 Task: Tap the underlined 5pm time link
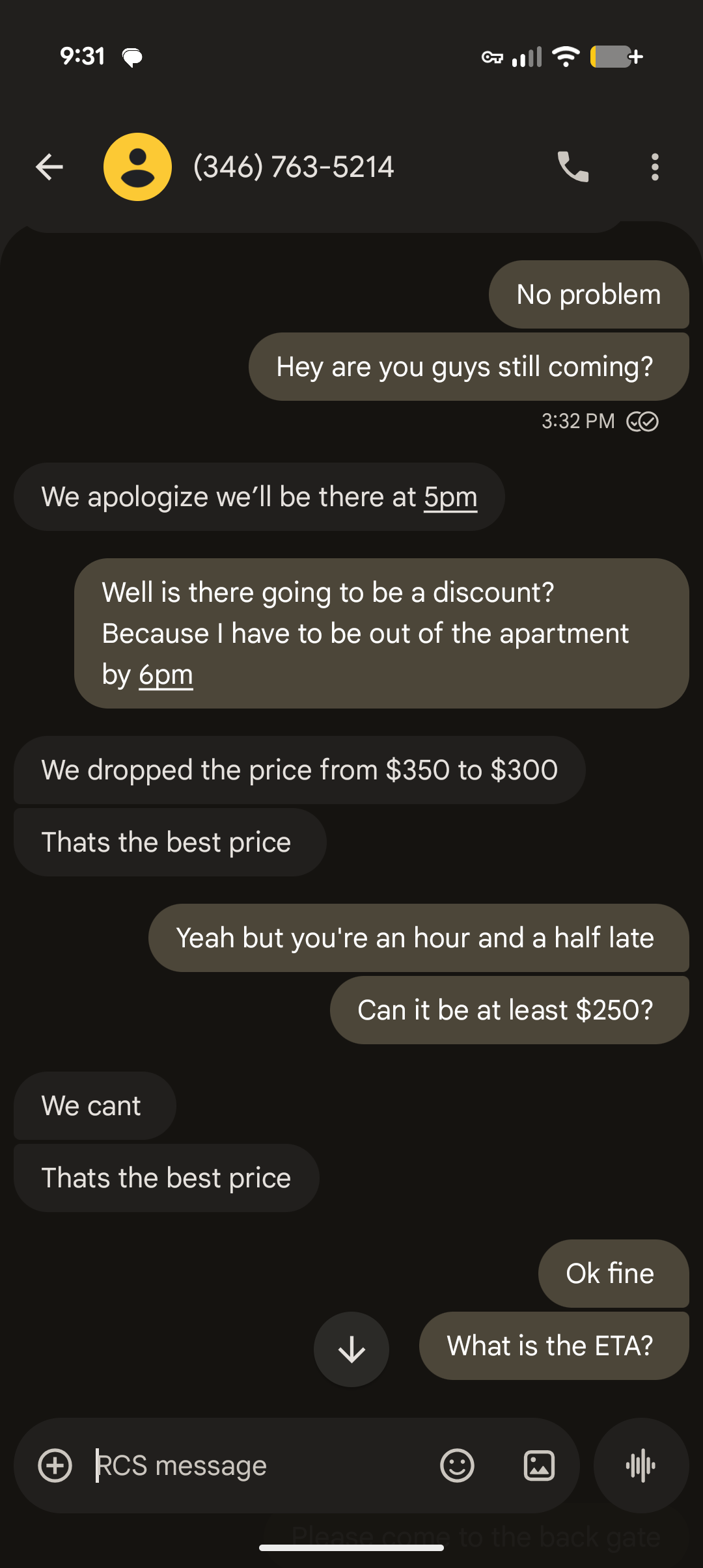point(450,497)
